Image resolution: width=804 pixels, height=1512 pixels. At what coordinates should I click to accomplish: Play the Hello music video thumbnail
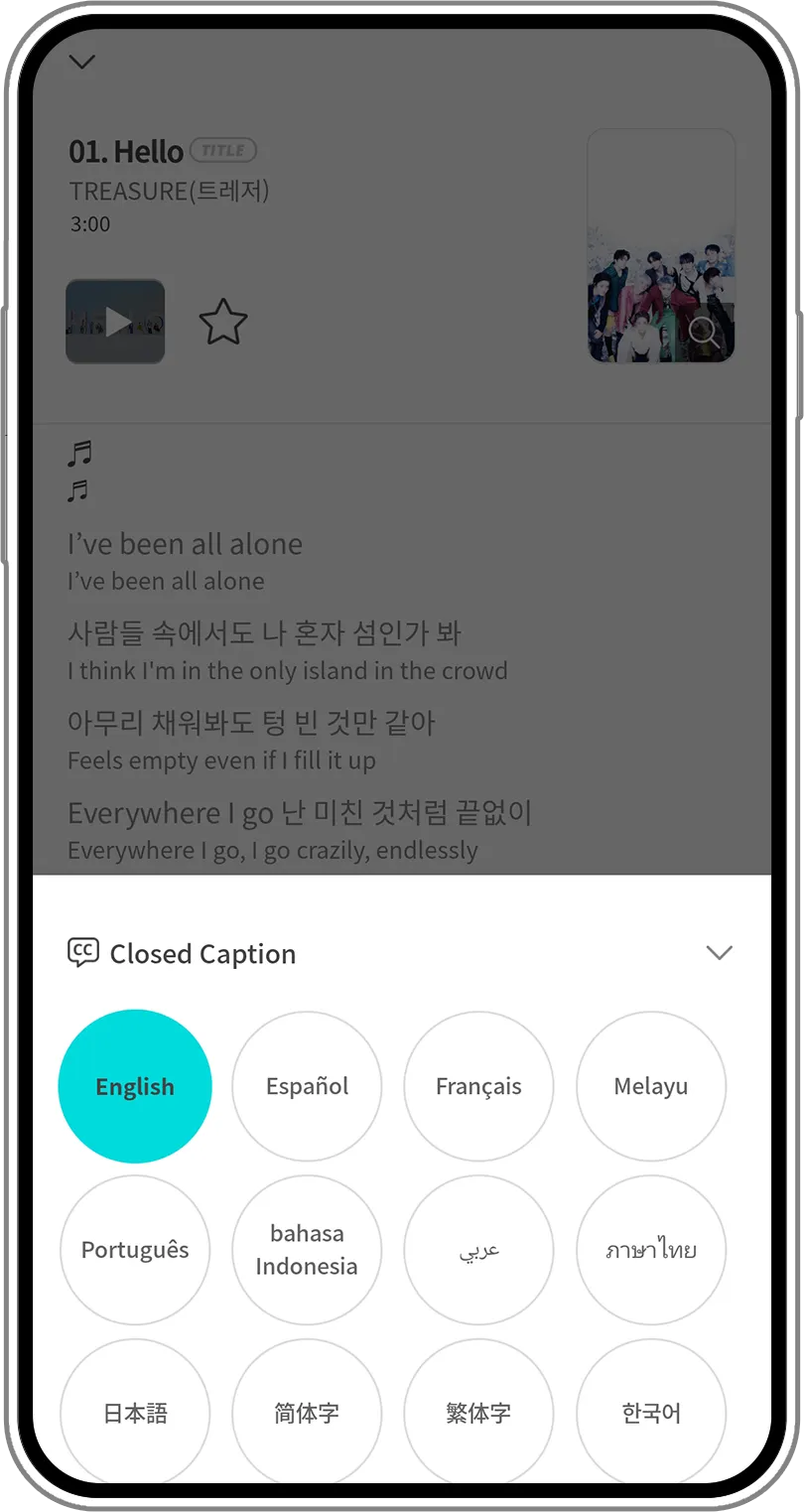115,322
